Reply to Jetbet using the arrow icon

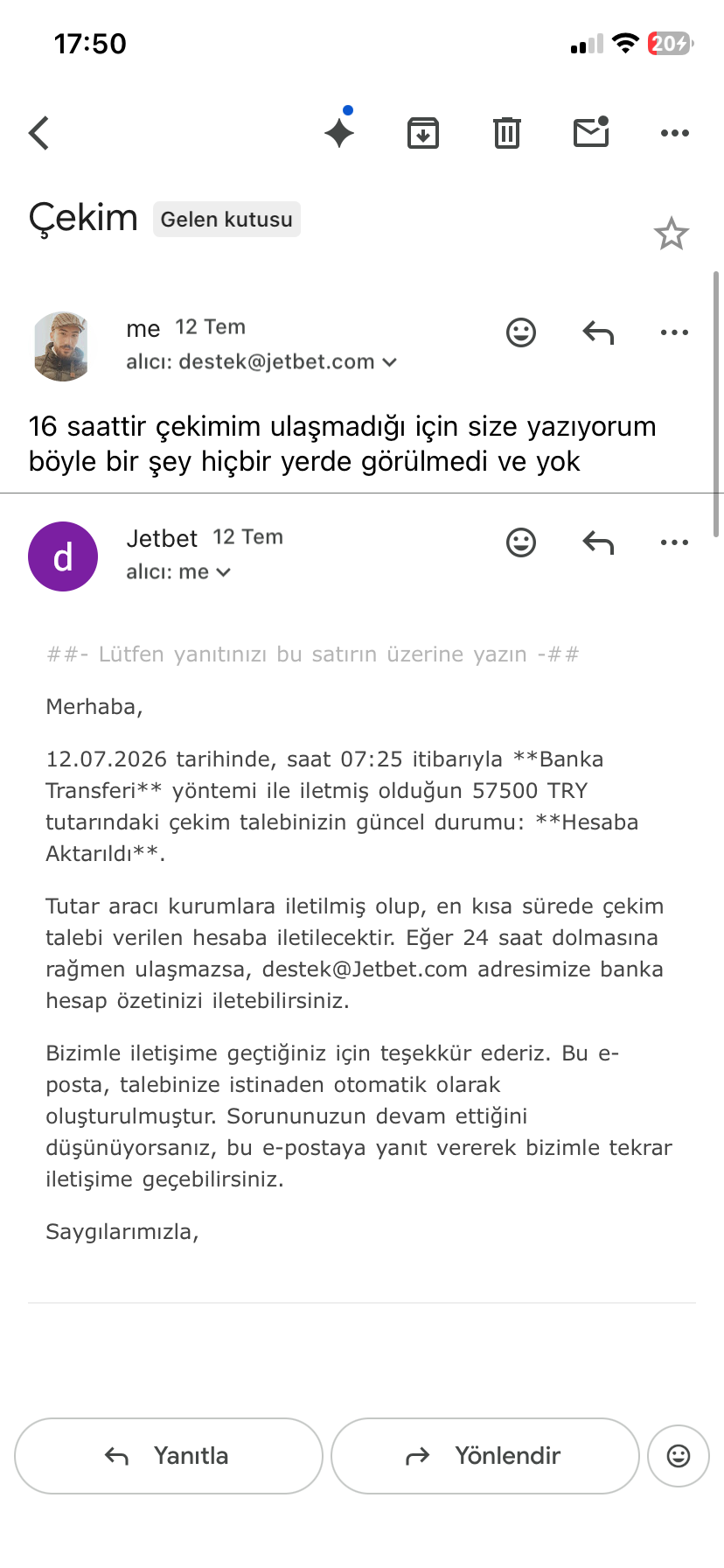tap(598, 542)
